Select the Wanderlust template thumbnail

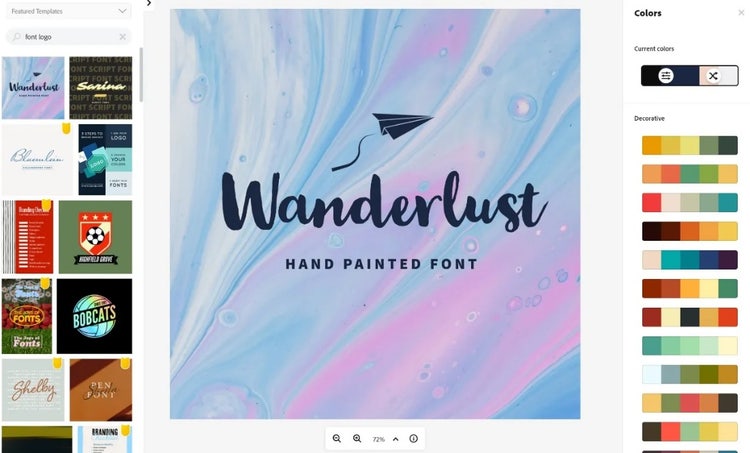33,87
